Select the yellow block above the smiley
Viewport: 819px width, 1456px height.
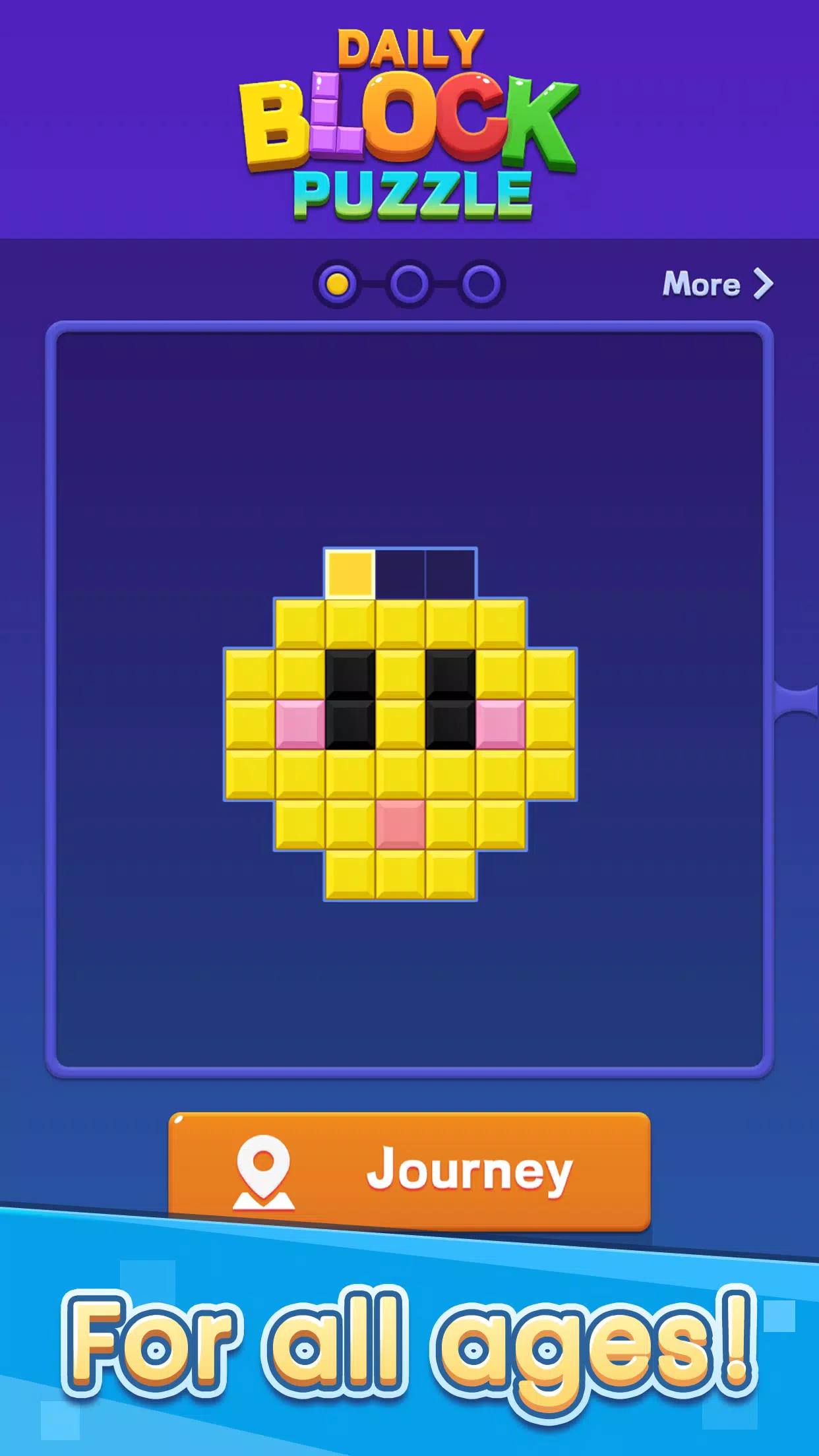tap(351, 572)
